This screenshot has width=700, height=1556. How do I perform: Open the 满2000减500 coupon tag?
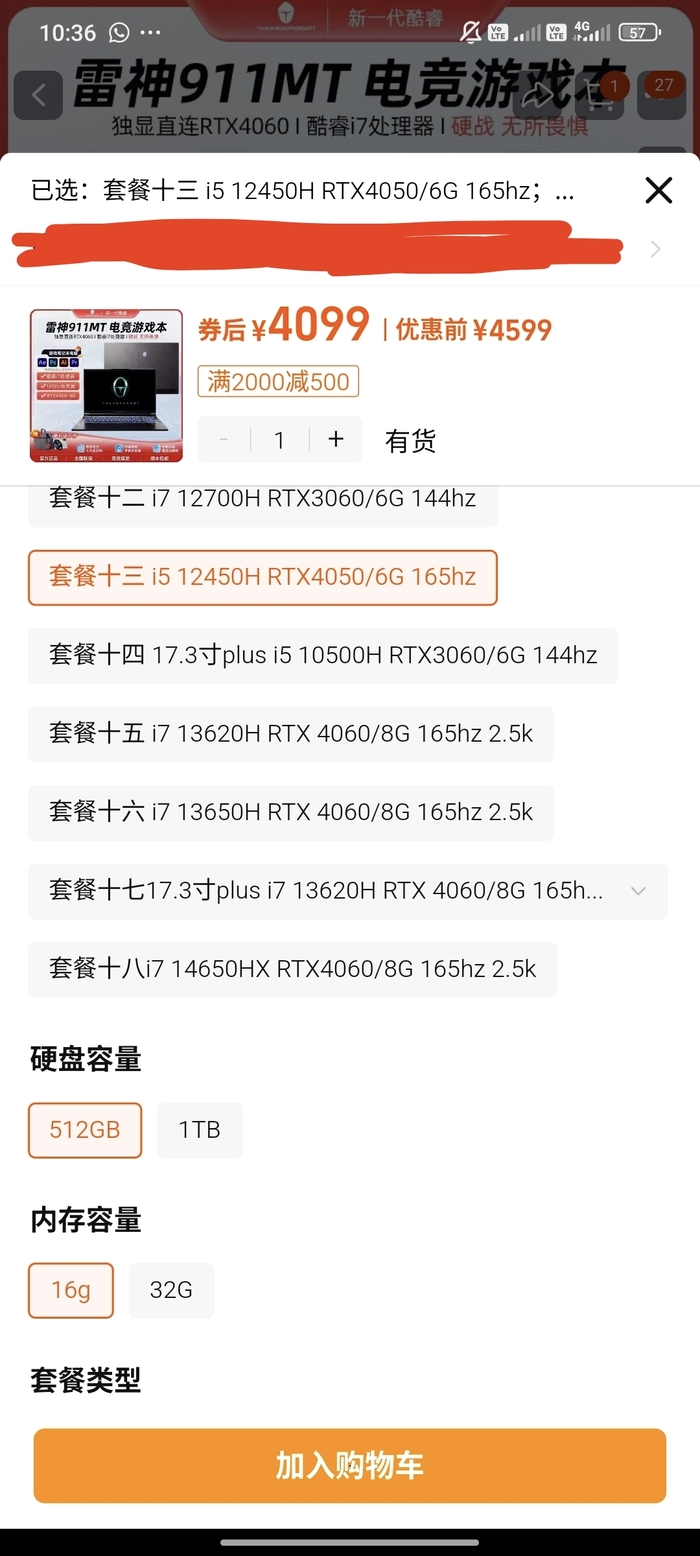point(278,381)
